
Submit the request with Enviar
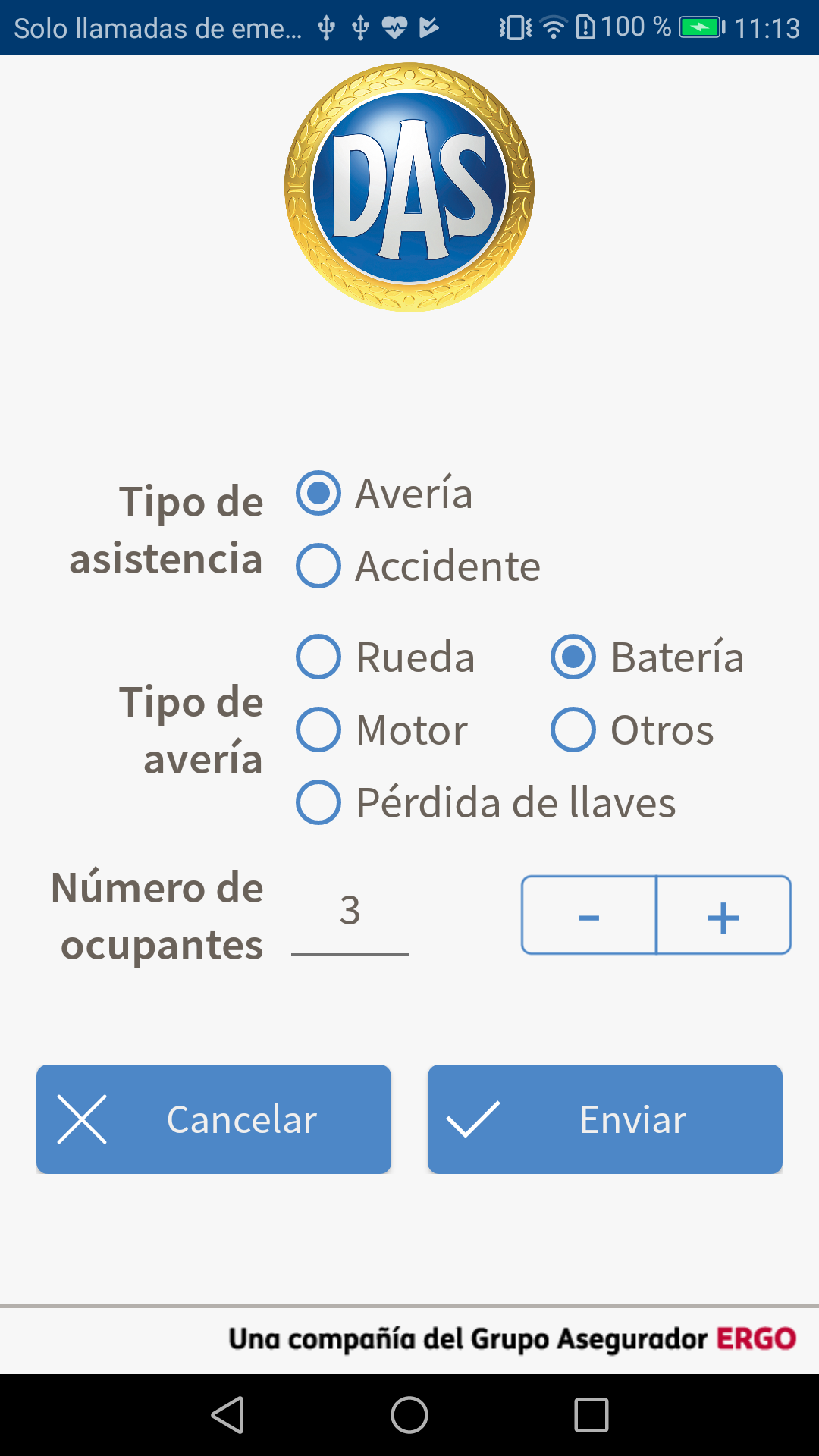pos(605,1119)
